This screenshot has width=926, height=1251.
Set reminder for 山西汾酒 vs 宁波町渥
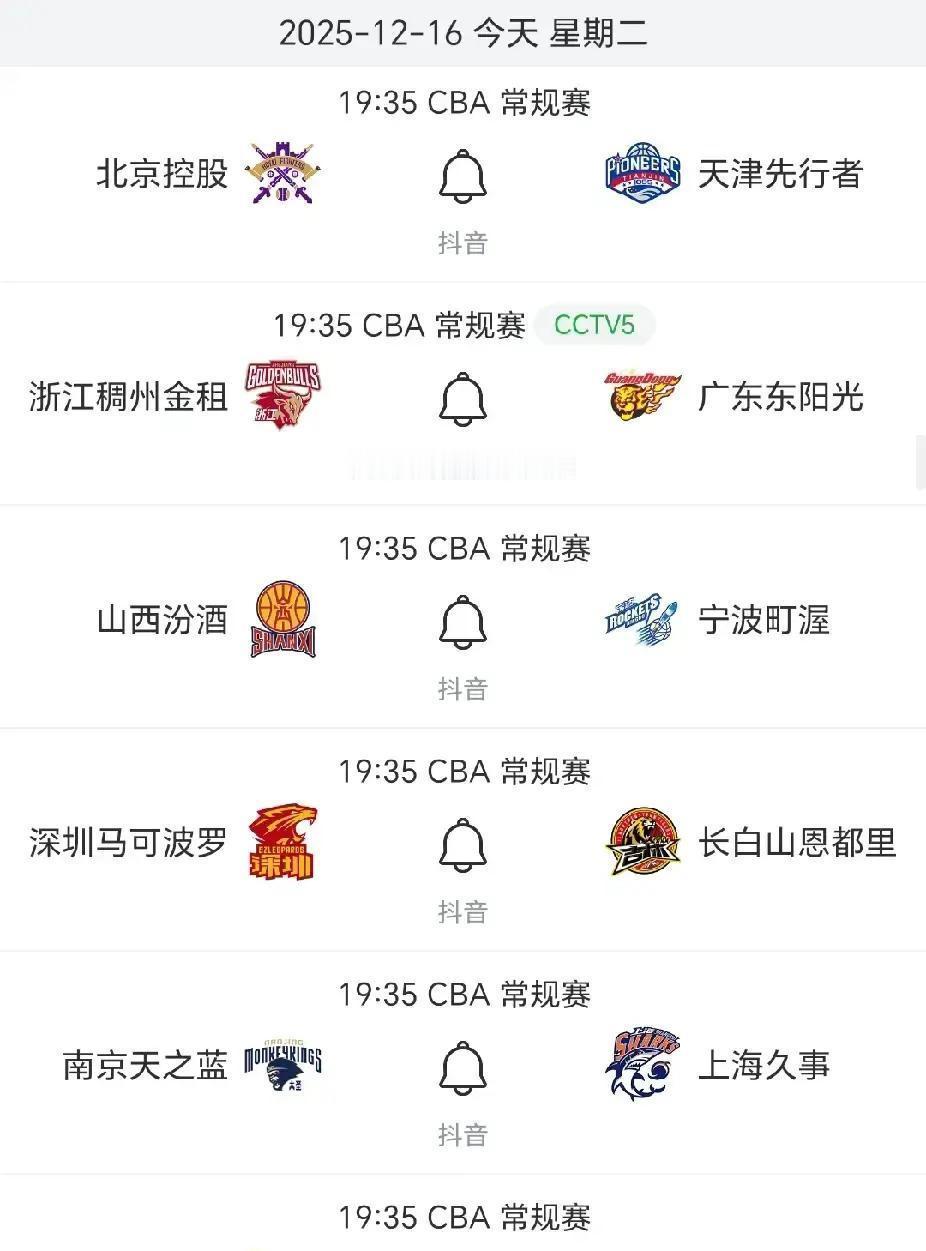(463, 622)
